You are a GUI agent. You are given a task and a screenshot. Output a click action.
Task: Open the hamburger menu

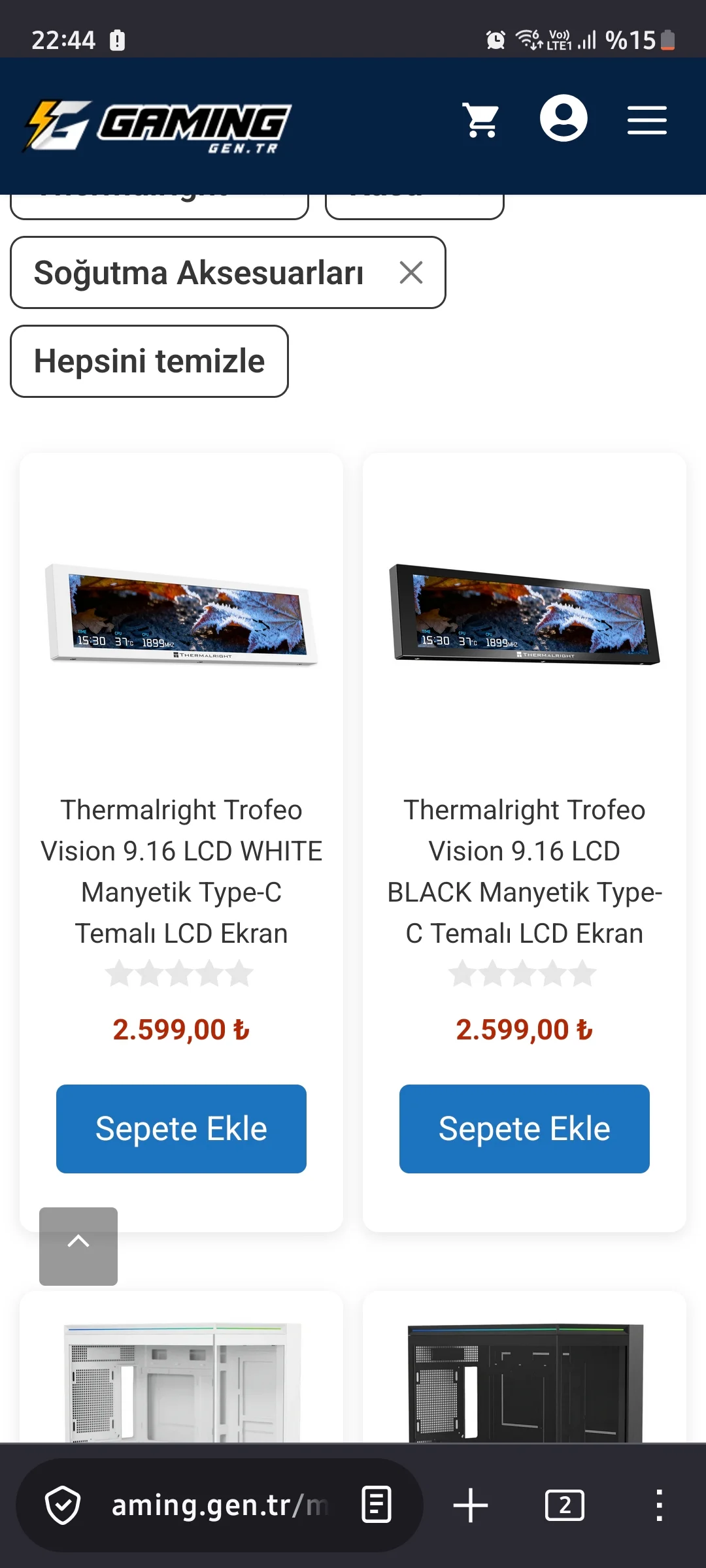647,120
